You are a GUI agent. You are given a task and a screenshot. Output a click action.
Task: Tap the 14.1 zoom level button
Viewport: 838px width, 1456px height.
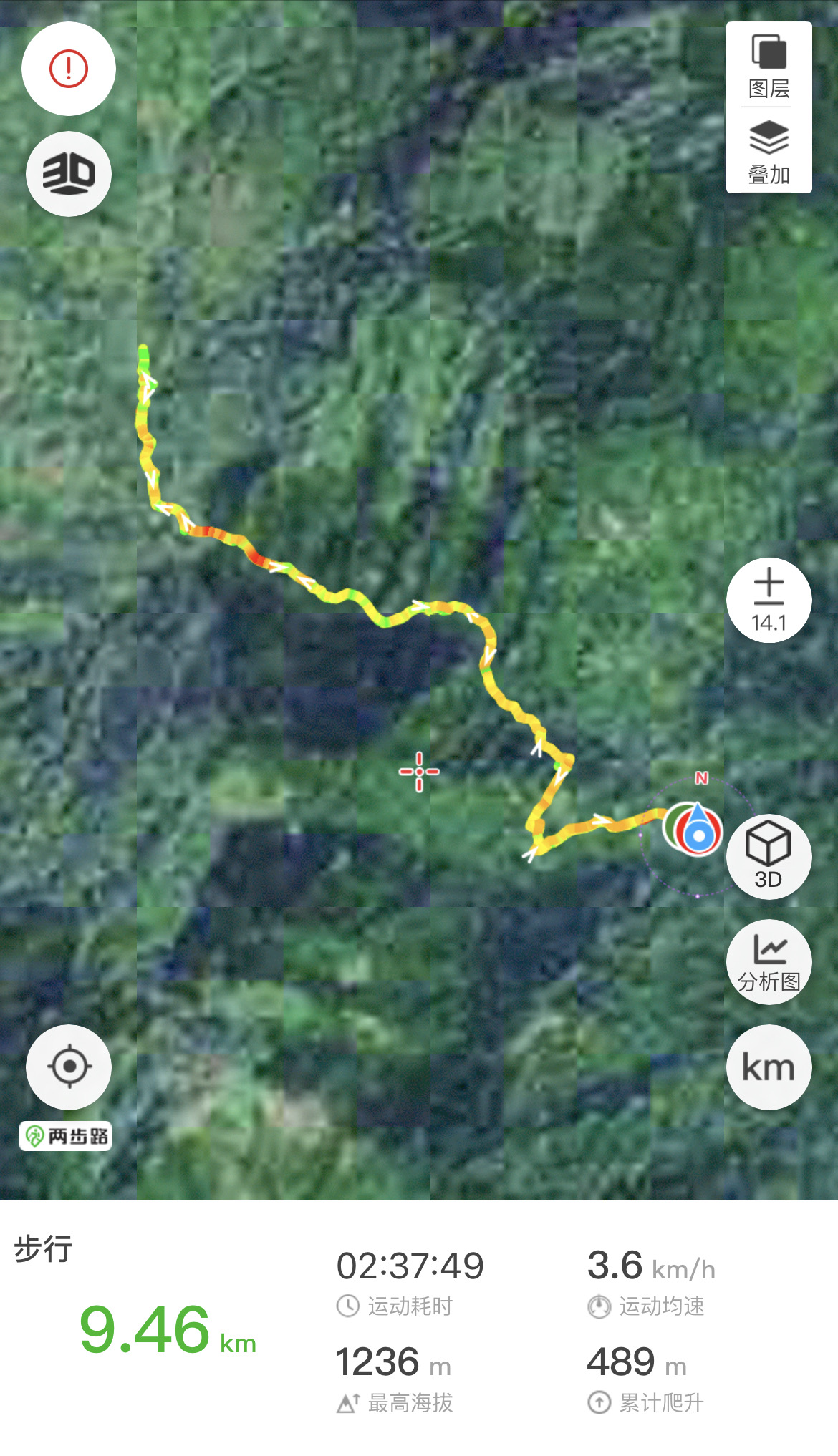click(x=769, y=600)
